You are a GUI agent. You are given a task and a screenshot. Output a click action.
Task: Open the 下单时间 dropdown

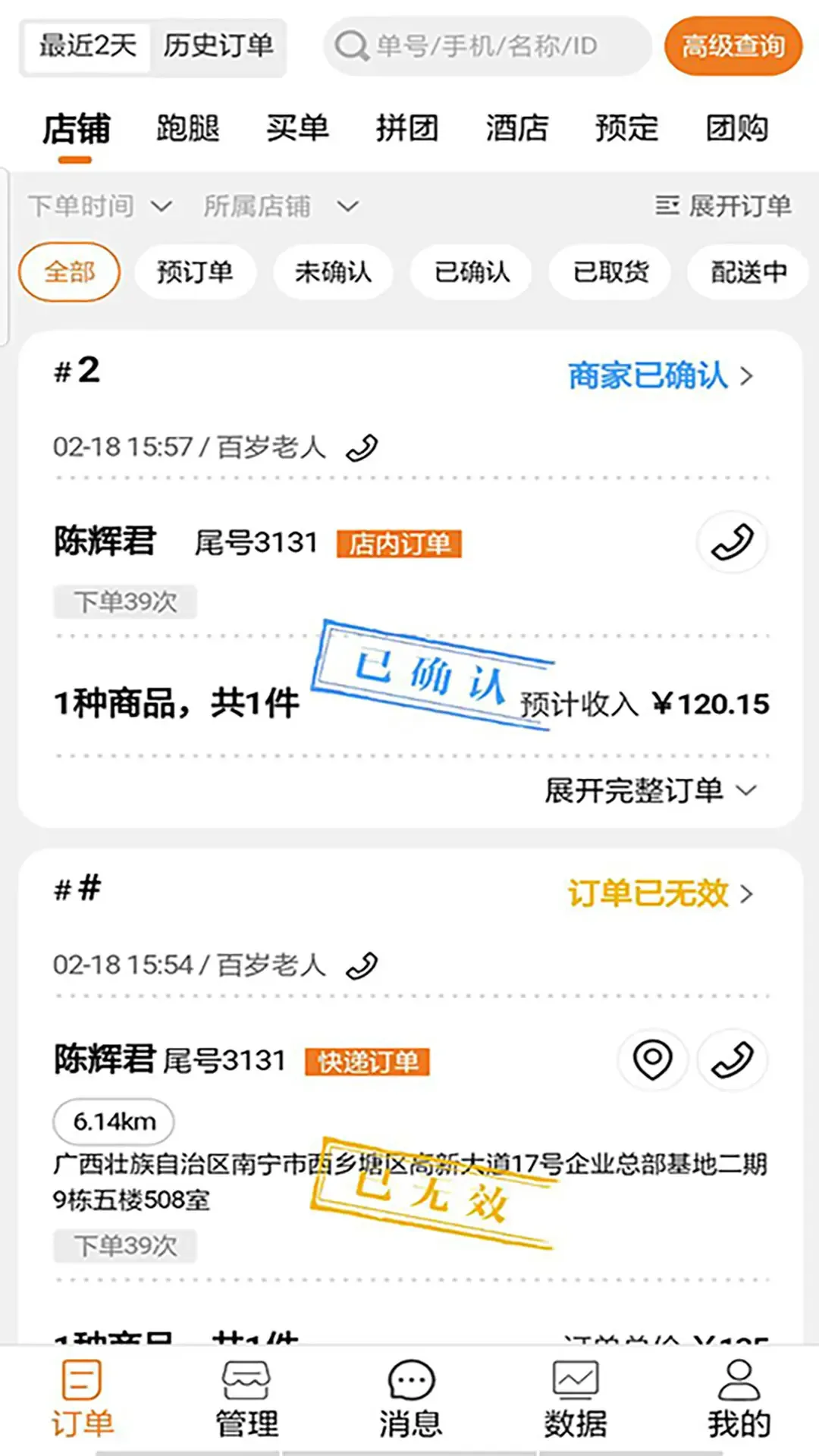[x=100, y=206]
